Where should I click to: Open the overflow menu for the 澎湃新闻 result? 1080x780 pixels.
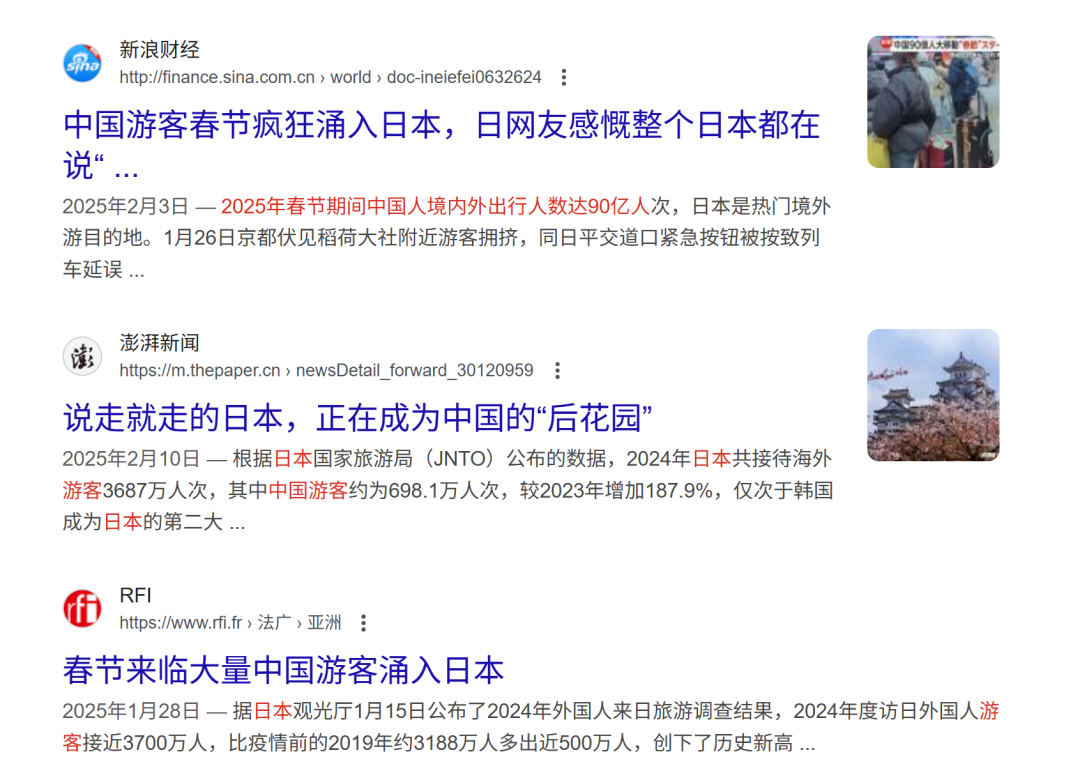558,371
